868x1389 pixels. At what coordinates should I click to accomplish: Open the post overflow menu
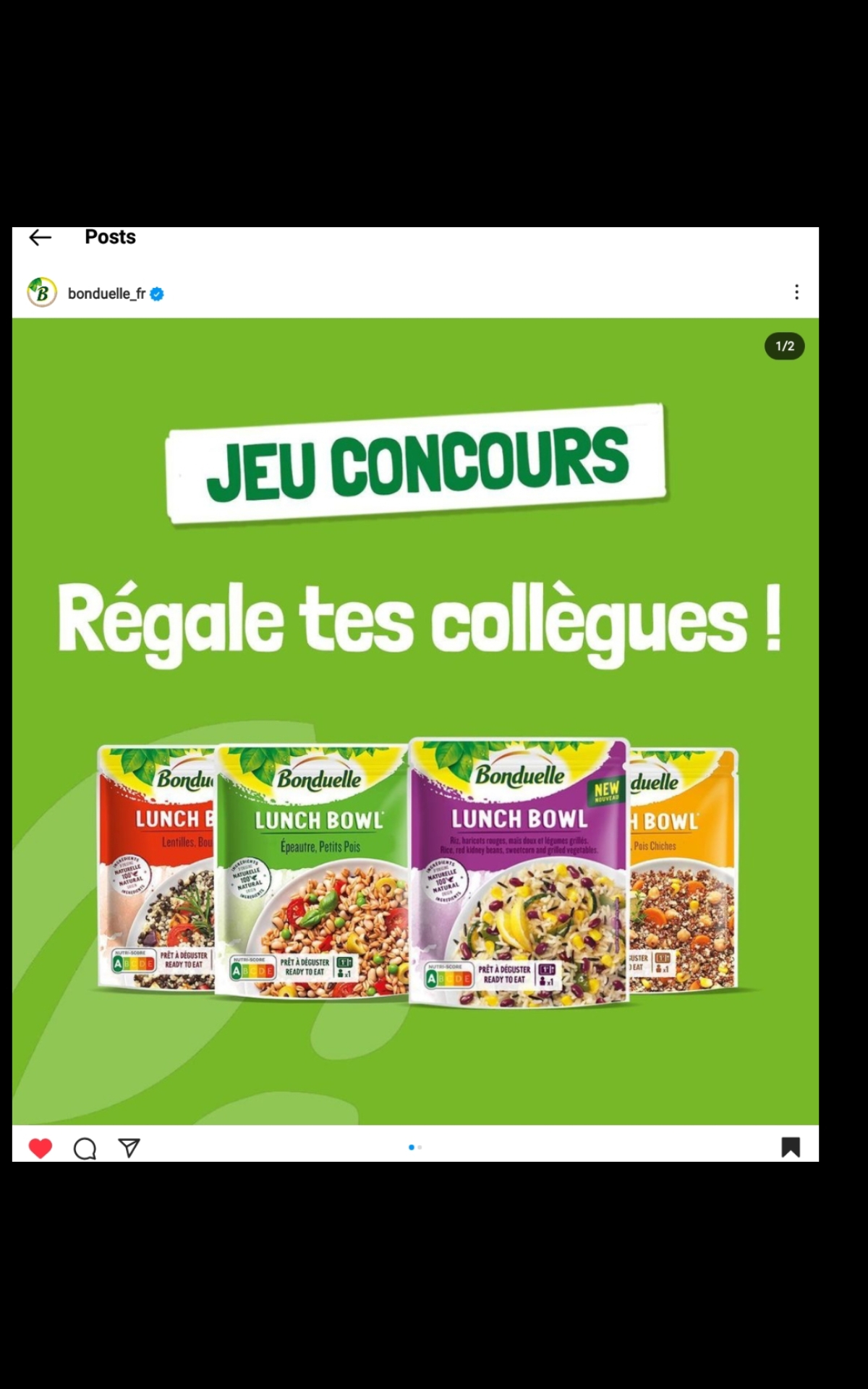click(x=796, y=292)
